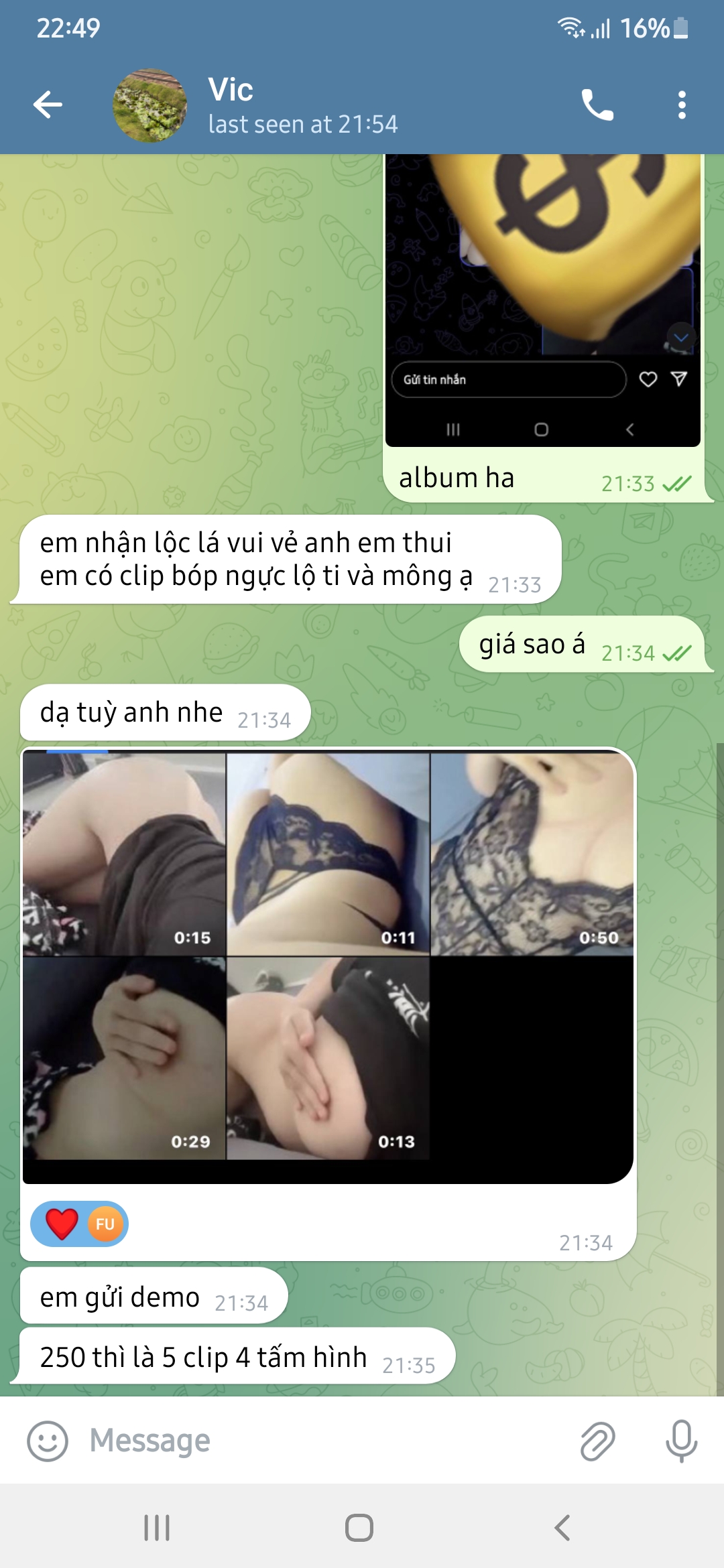Screen dimensions: 724x1568
Task: Open the screenshot image captioned album ha
Action: click(543, 300)
